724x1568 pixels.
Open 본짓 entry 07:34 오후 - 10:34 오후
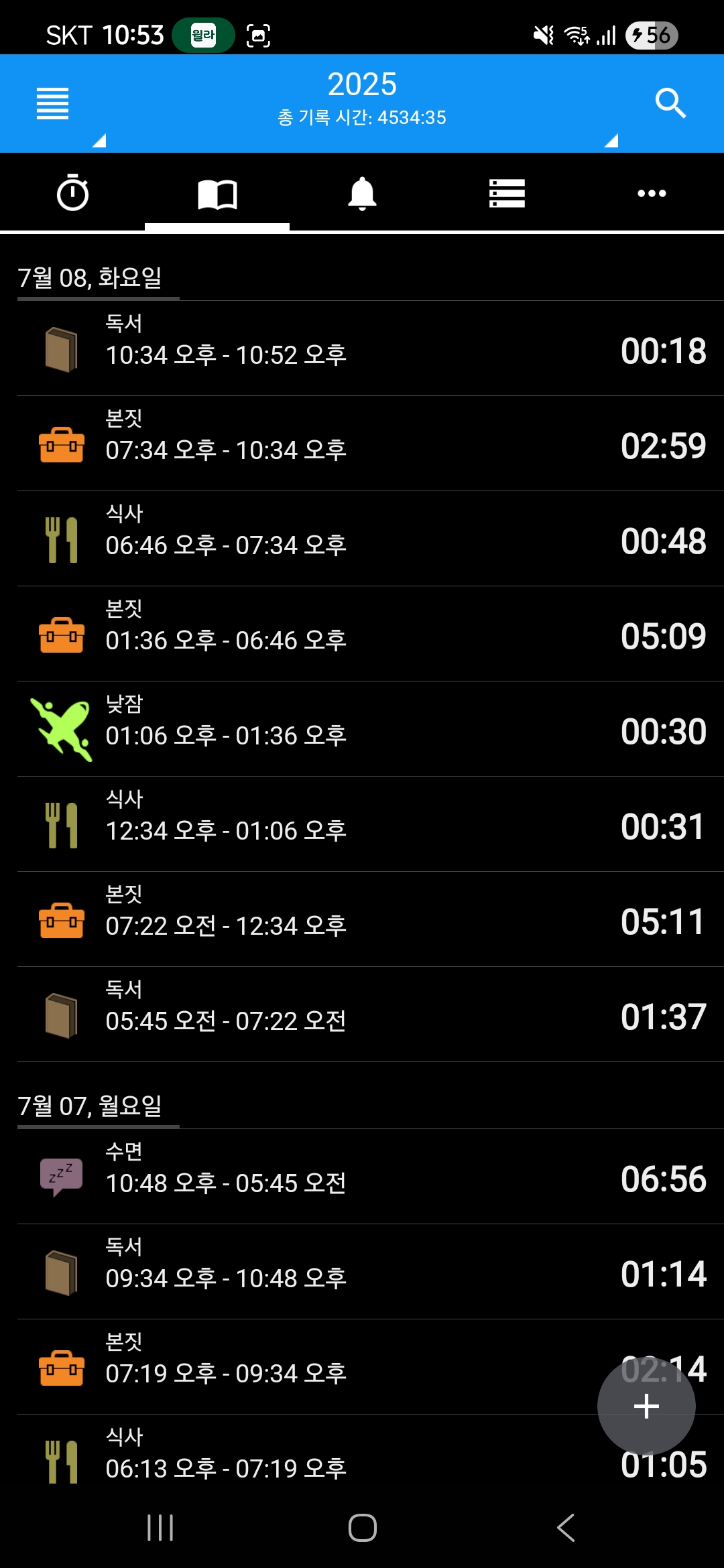[x=370, y=444]
